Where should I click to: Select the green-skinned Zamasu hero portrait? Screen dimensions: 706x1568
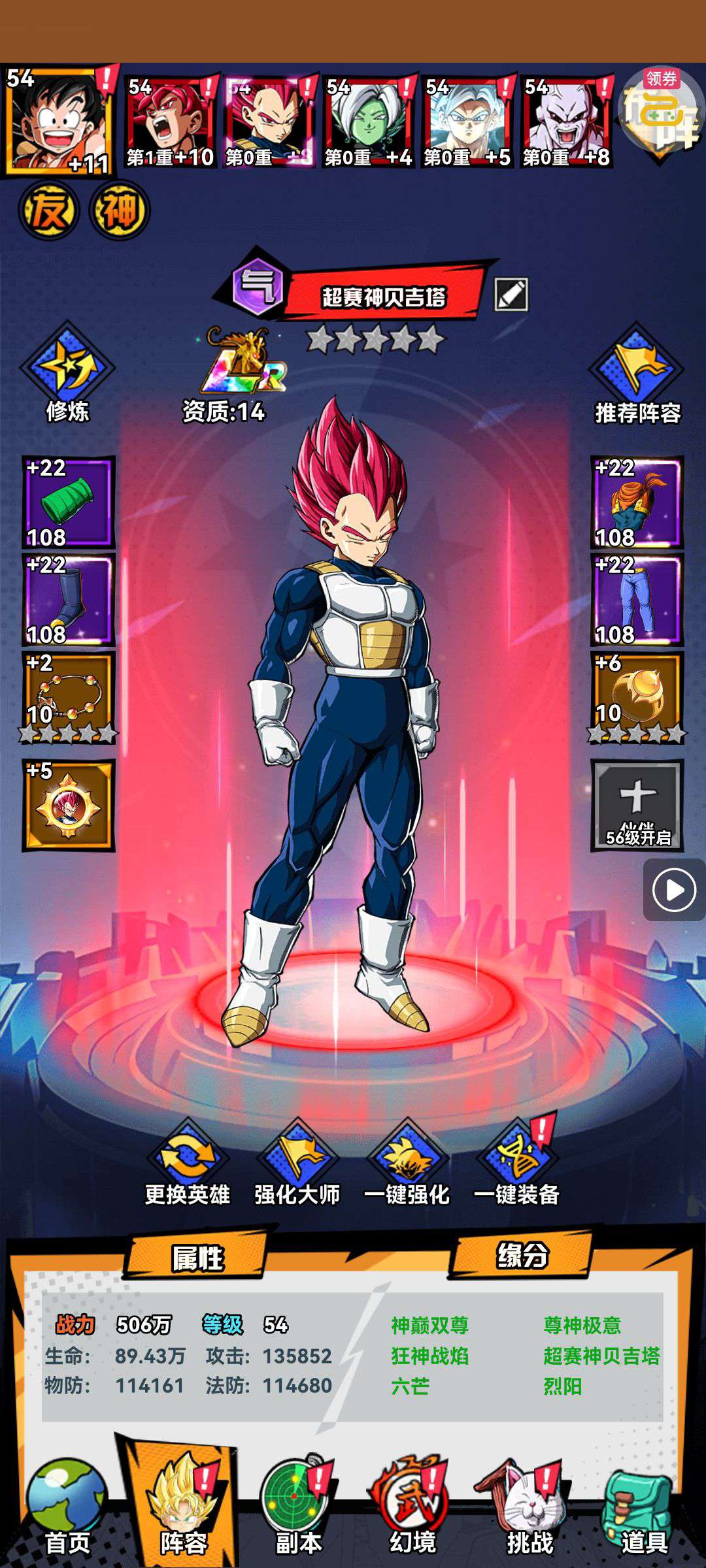(x=369, y=122)
